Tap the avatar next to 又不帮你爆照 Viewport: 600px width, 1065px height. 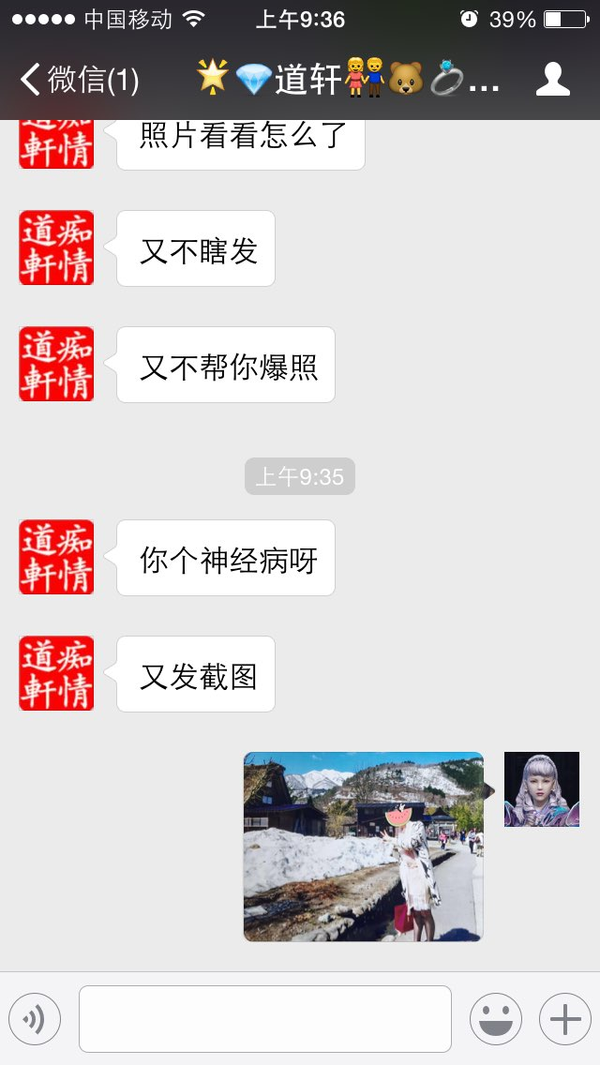pyautogui.click(x=56, y=364)
